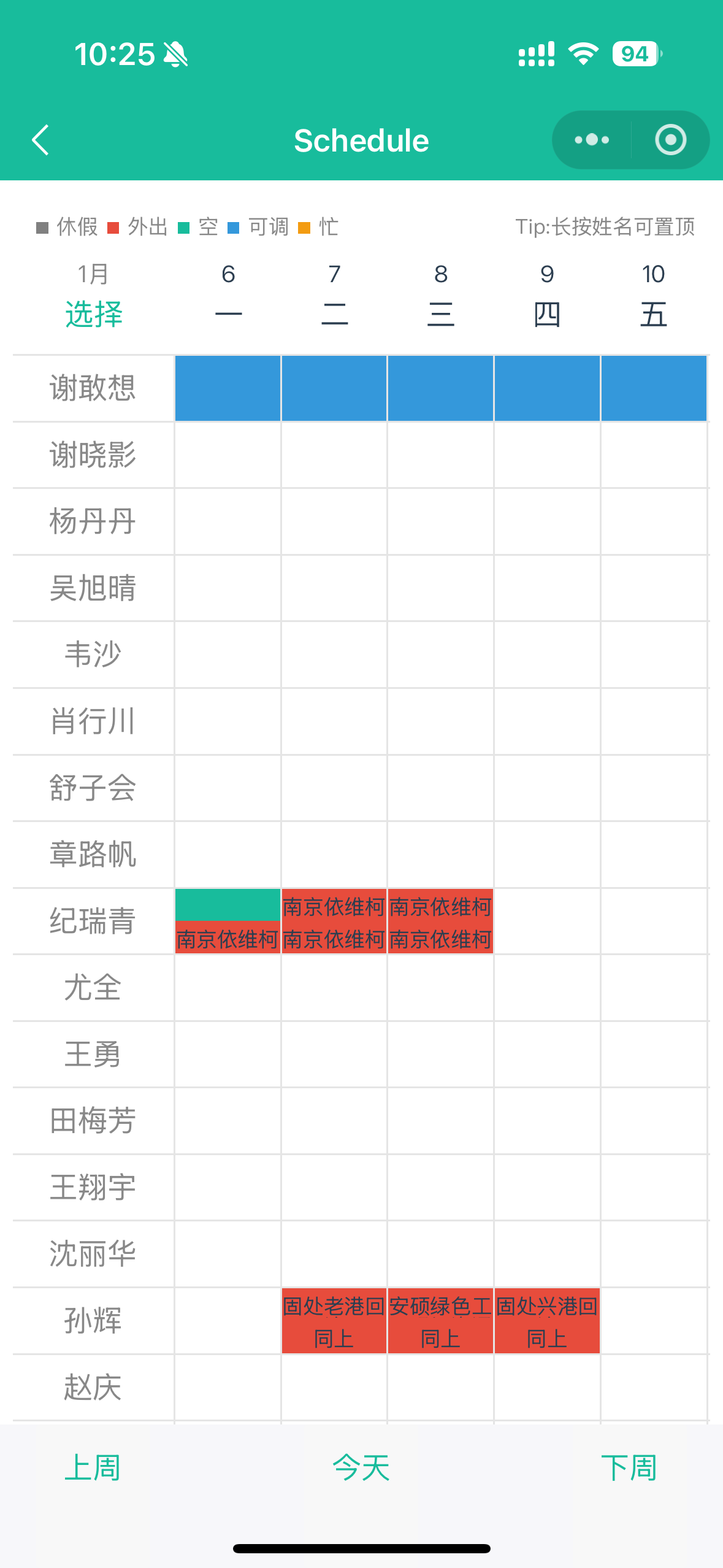Close the mini program with the circle button
723x1568 pixels.
point(670,140)
